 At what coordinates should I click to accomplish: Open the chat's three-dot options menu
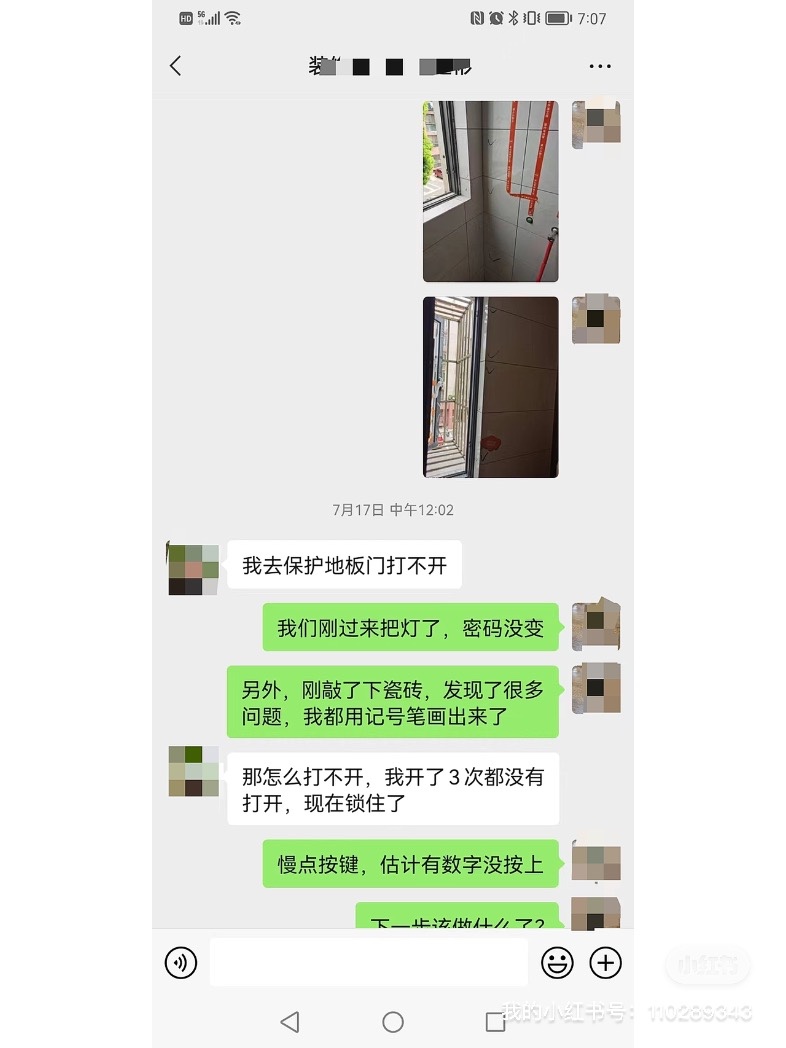[x=599, y=66]
